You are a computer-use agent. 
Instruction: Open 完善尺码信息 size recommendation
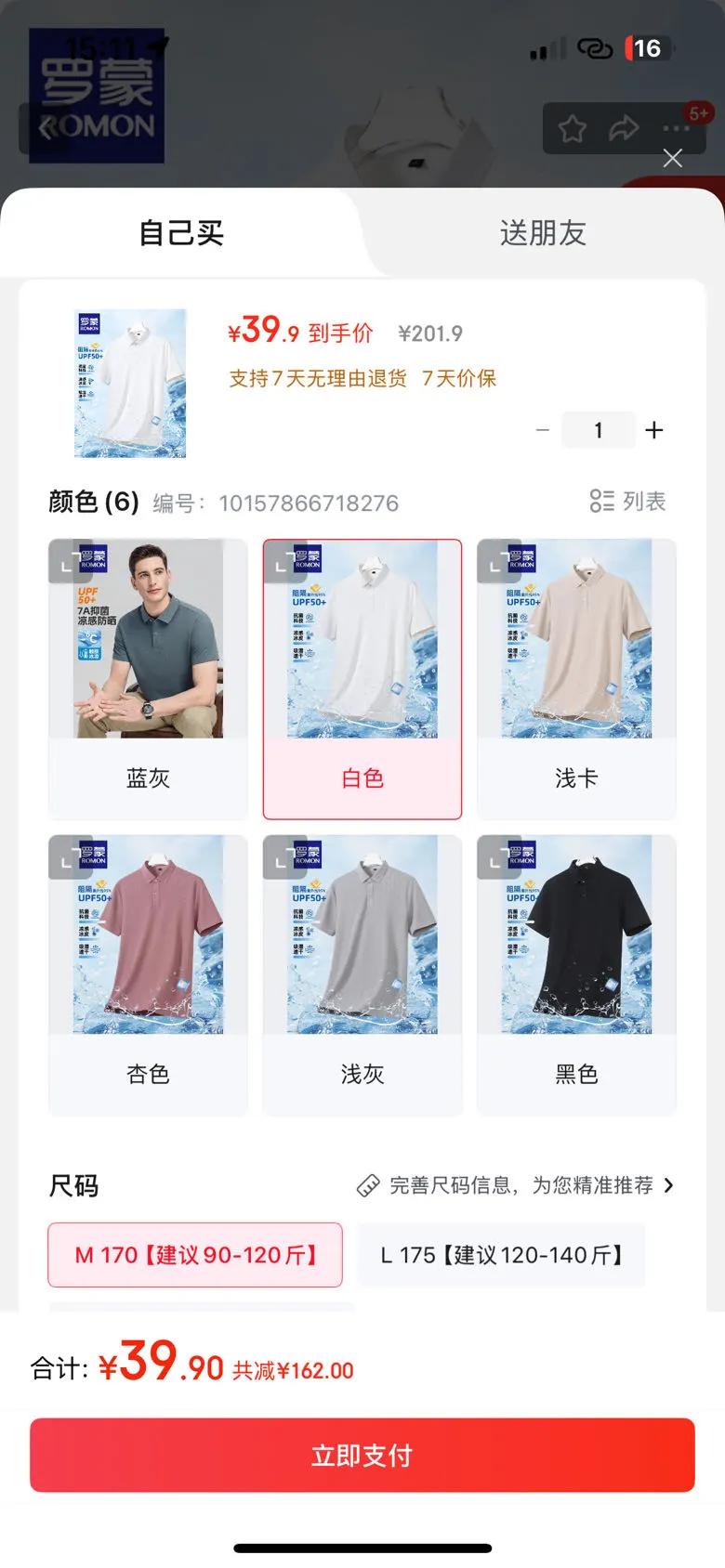pos(517,1185)
